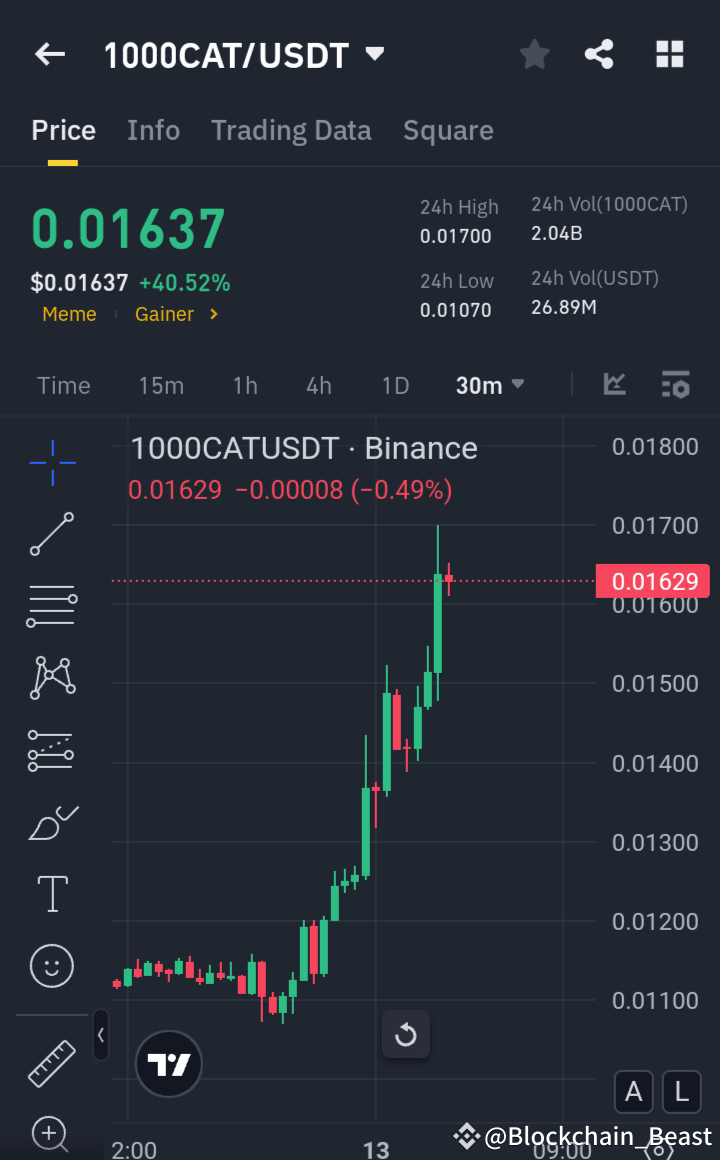Screen dimensions: 720x1160
Task: Open the 30m timeframe dropdown
Action: (x=489, y=384)
